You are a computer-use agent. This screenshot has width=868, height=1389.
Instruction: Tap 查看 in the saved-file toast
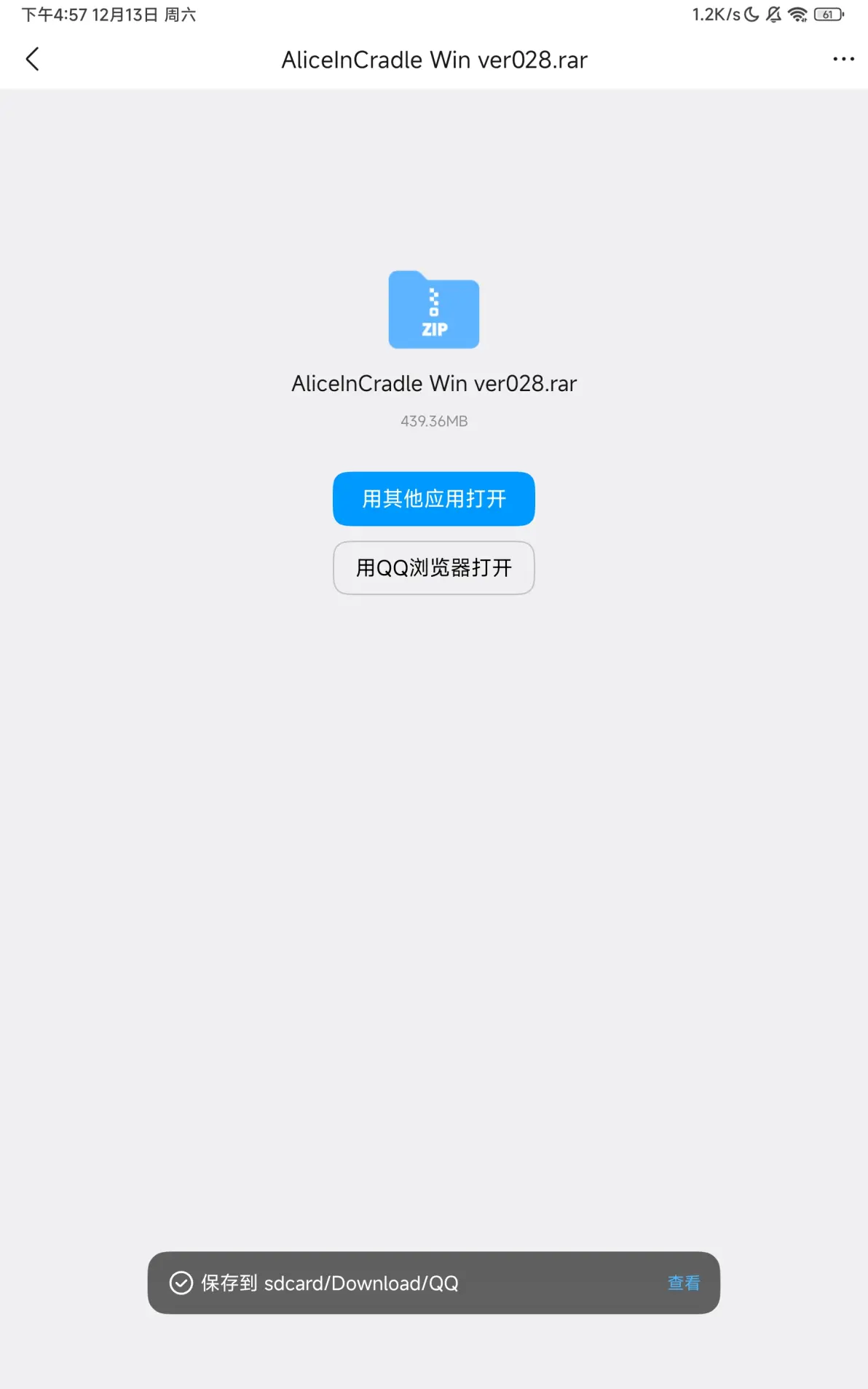683,1283
